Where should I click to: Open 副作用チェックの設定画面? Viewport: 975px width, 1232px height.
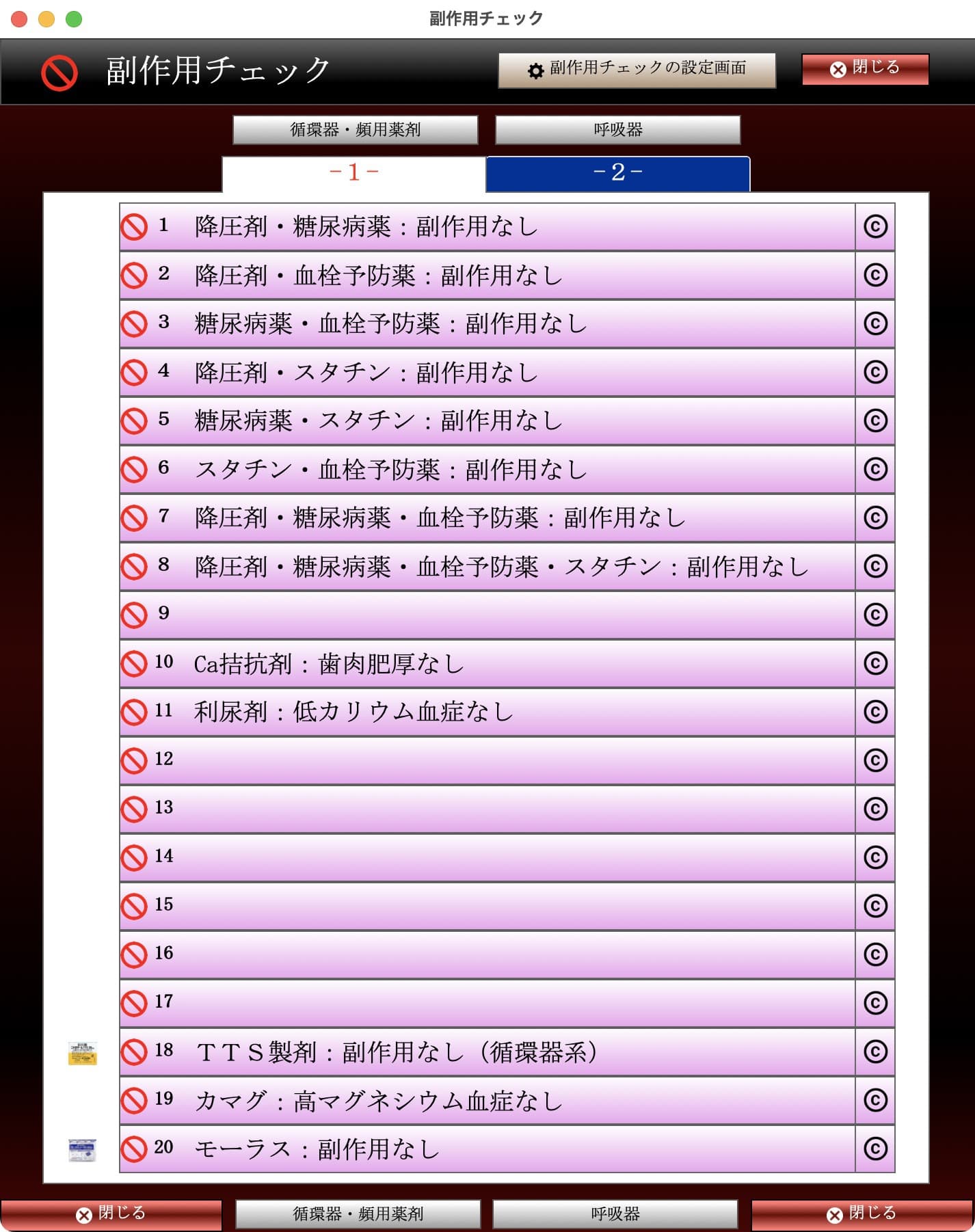637,68
